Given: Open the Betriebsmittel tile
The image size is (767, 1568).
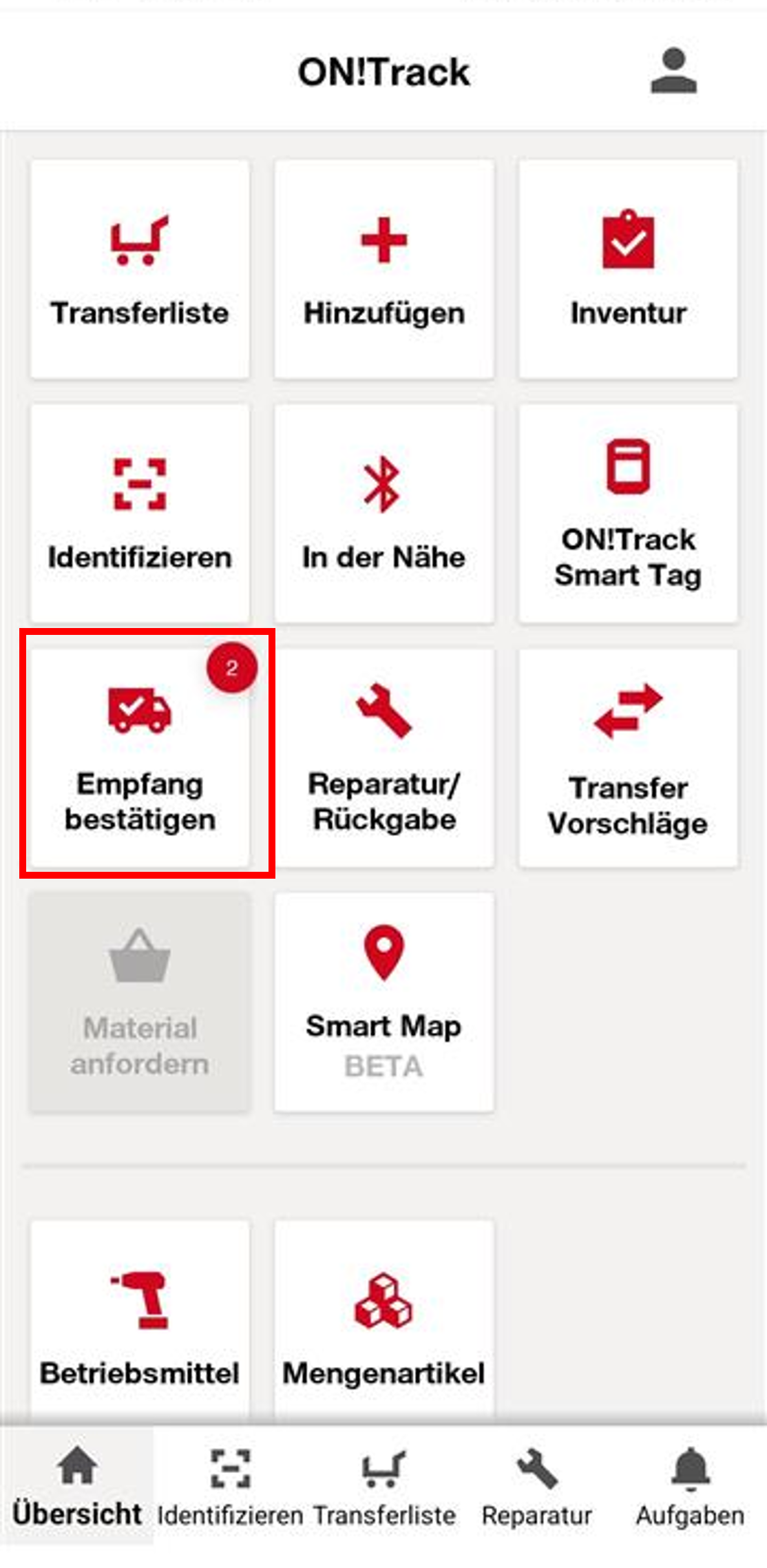Looking at the screenshot, I should [x=140, y=1322].
